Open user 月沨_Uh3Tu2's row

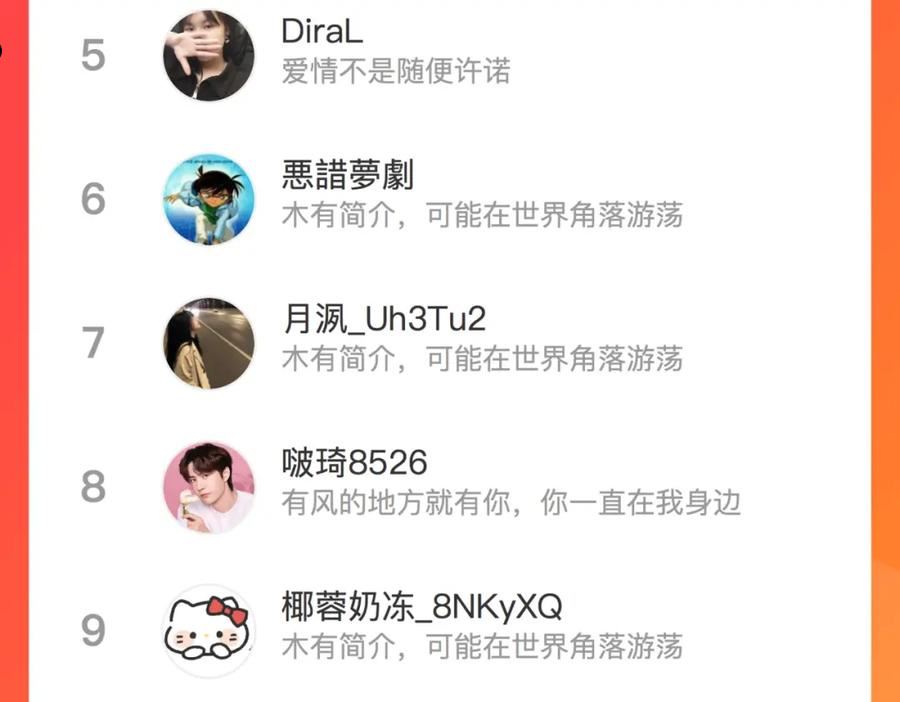(450, 343)
